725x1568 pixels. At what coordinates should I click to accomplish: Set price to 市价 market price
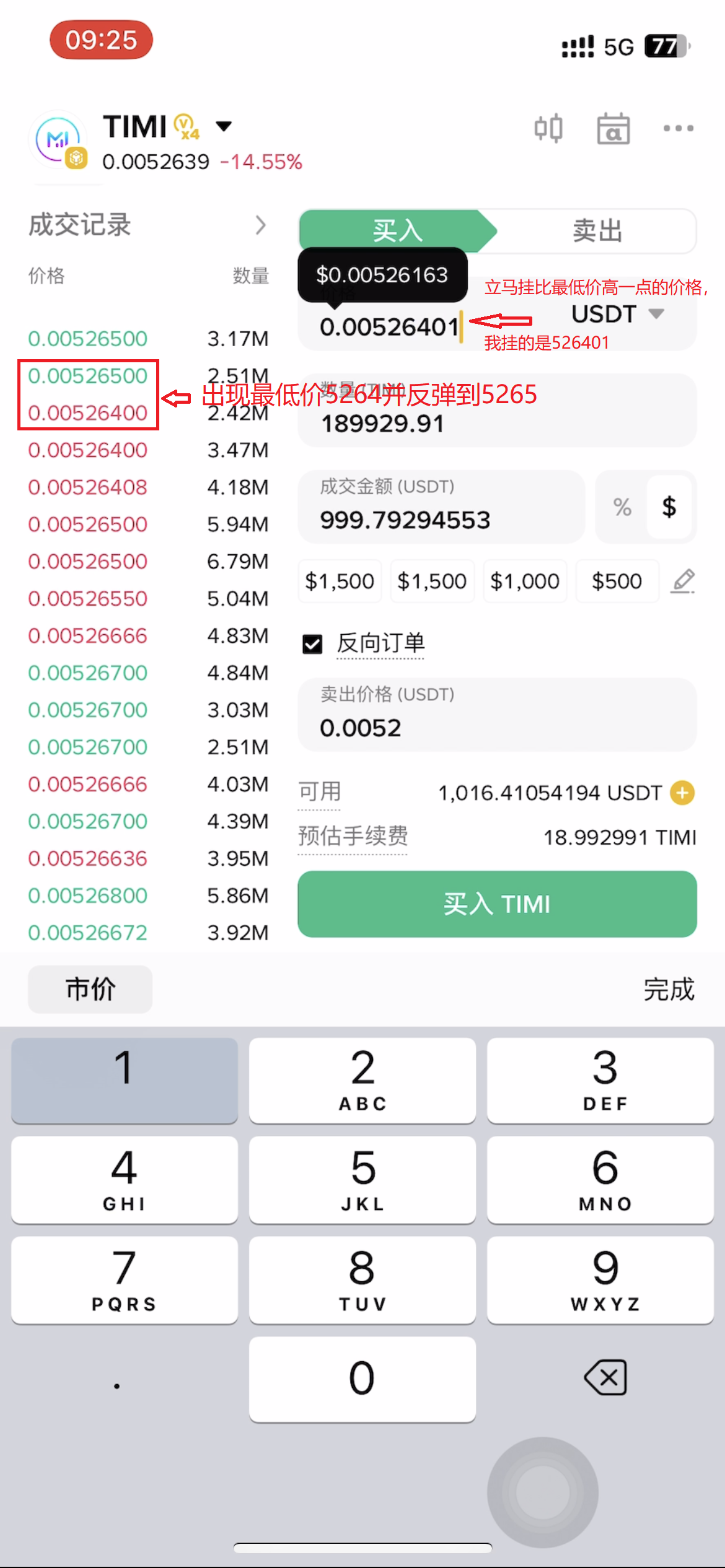pyautogui.click(x=90, y=989)
